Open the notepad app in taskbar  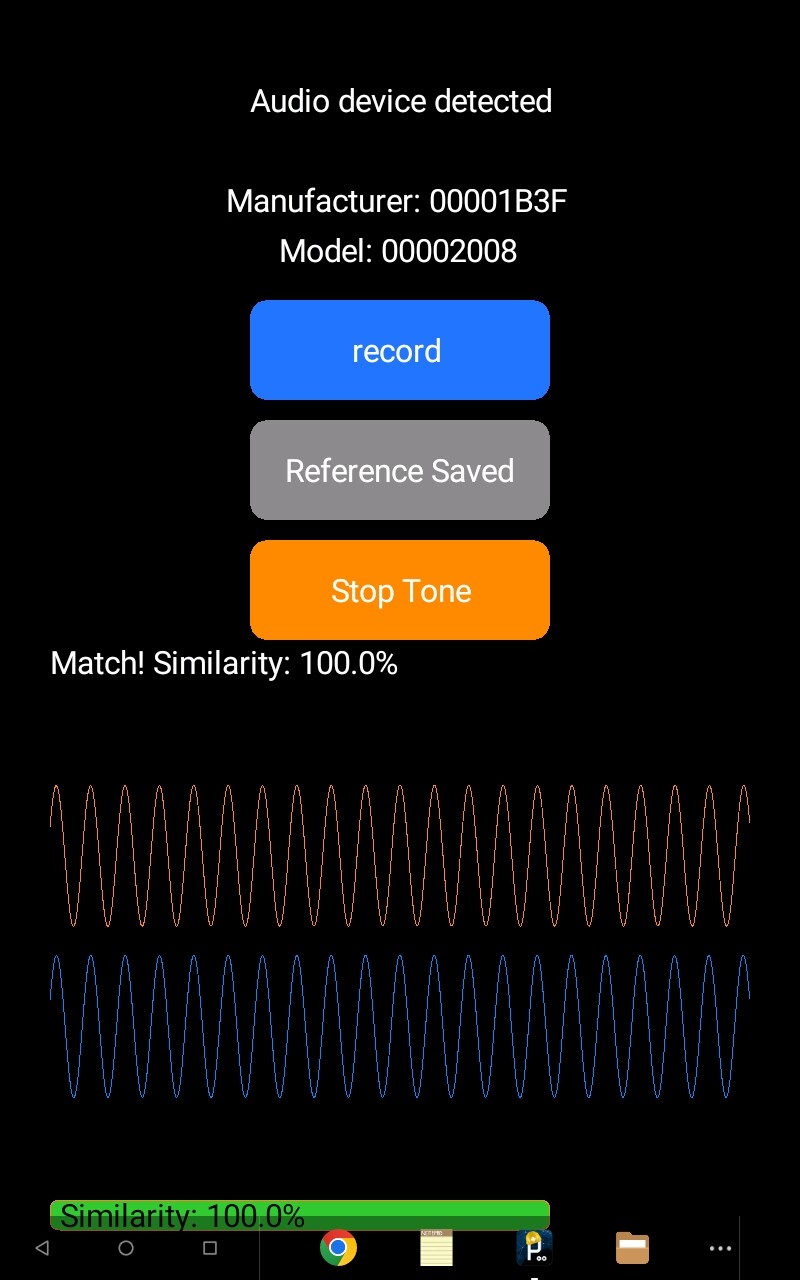436,1248
